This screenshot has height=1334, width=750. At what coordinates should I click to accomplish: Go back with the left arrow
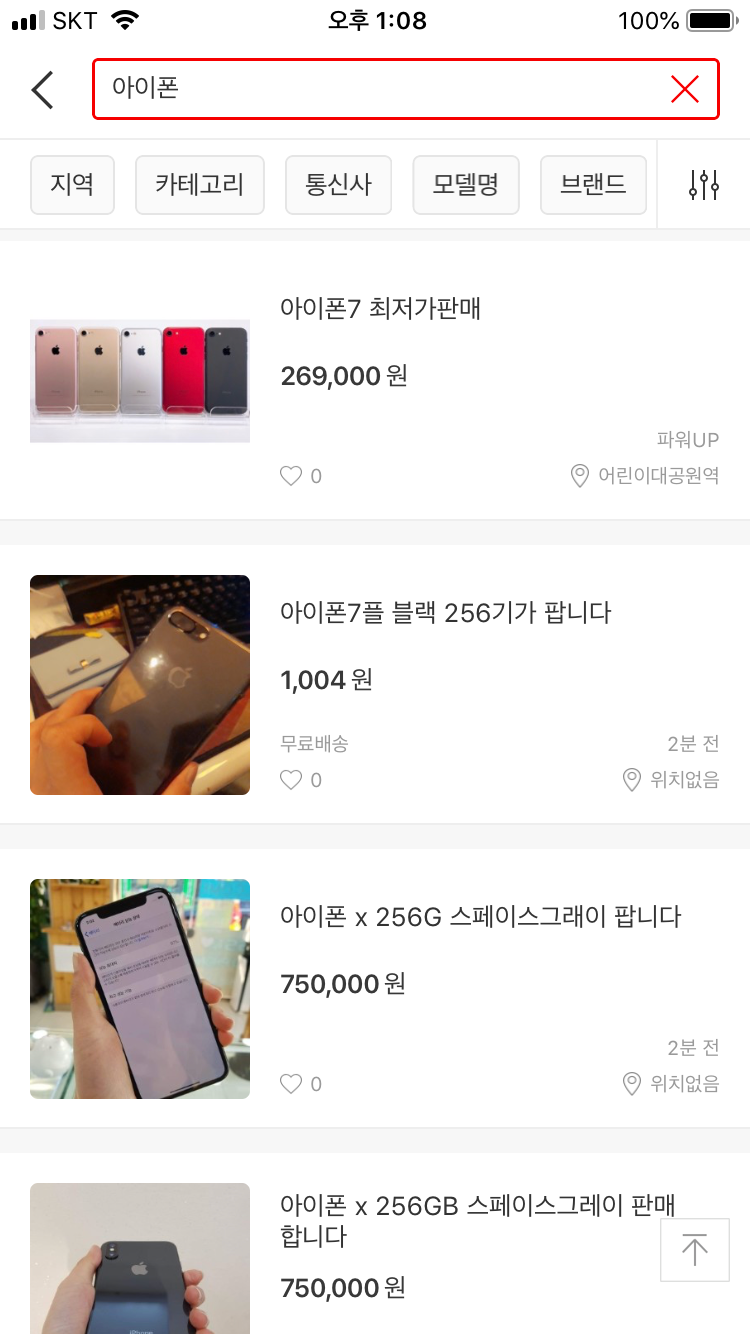[42, 90]
